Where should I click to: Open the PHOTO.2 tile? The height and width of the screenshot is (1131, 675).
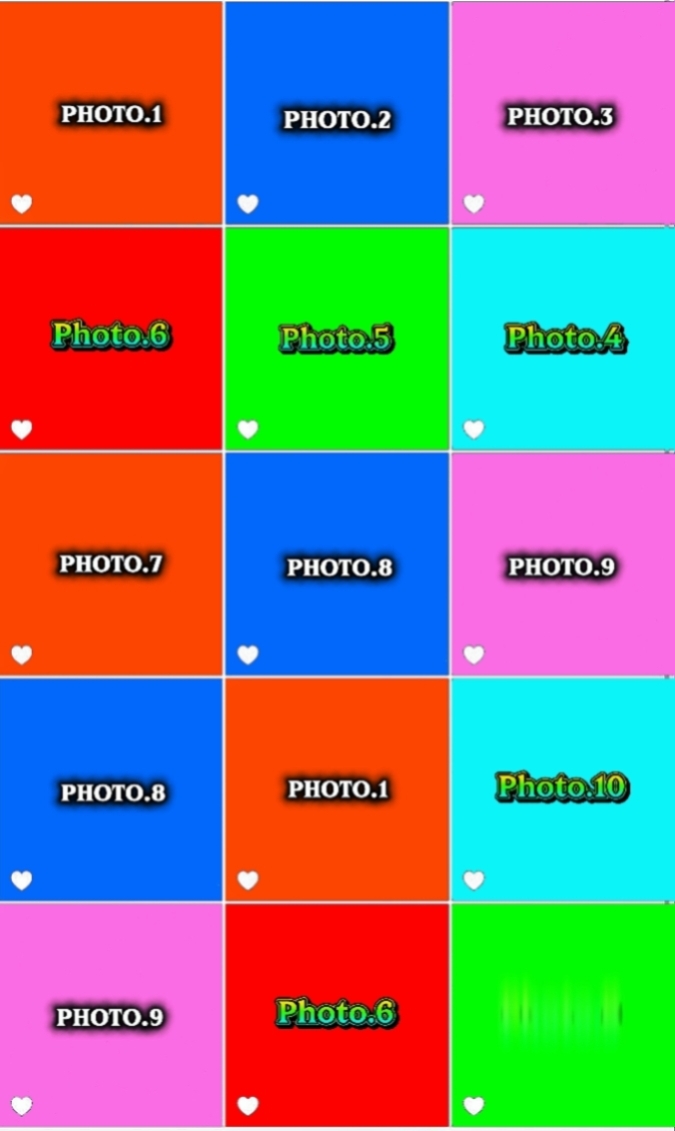337,113
